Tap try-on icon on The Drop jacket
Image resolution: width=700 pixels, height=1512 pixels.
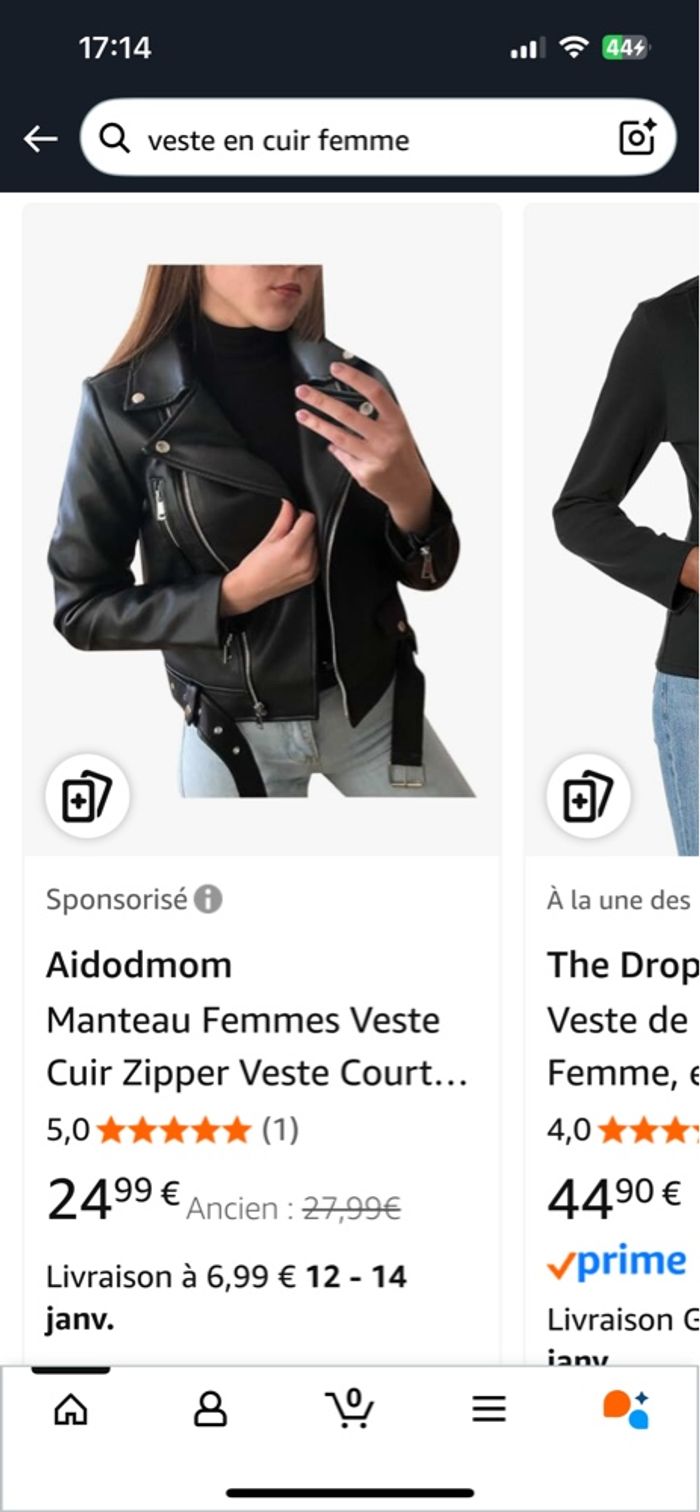[x=588, y=796]
